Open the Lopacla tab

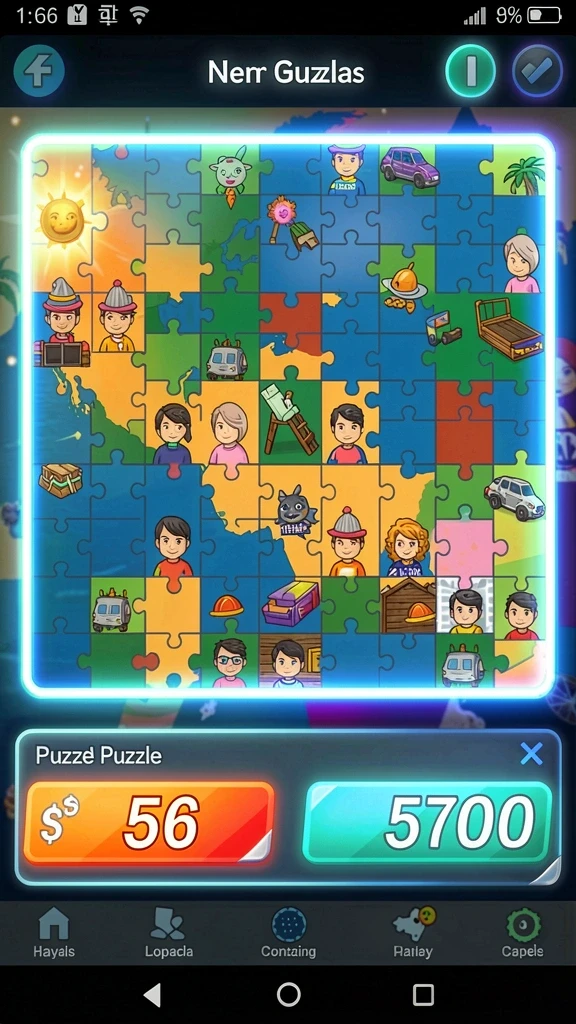(x=168, y=933)
